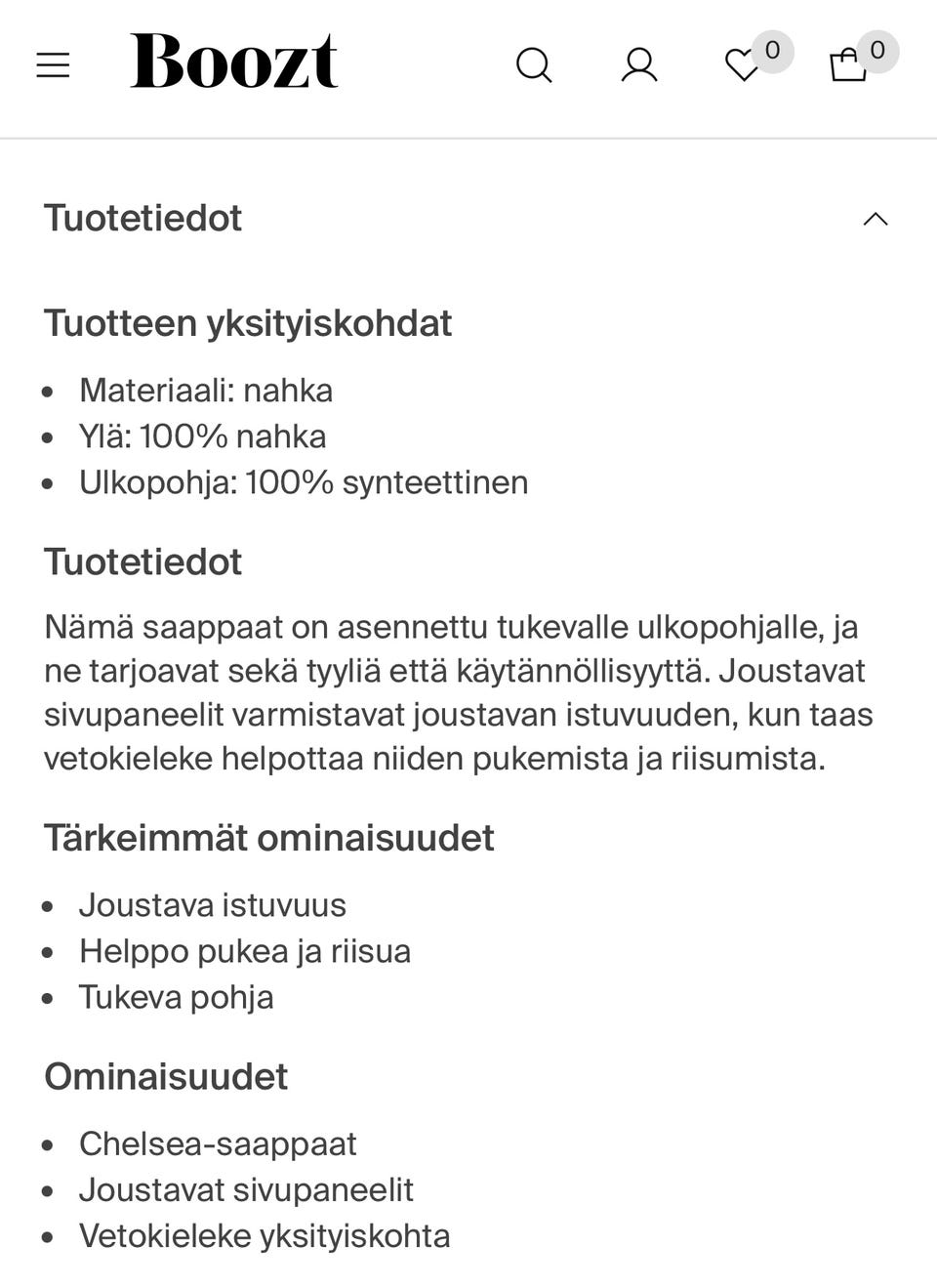The height and width of the screenshot is (1288, 937).
Task: Click the Boozt logo
Action: pos(235,62)
